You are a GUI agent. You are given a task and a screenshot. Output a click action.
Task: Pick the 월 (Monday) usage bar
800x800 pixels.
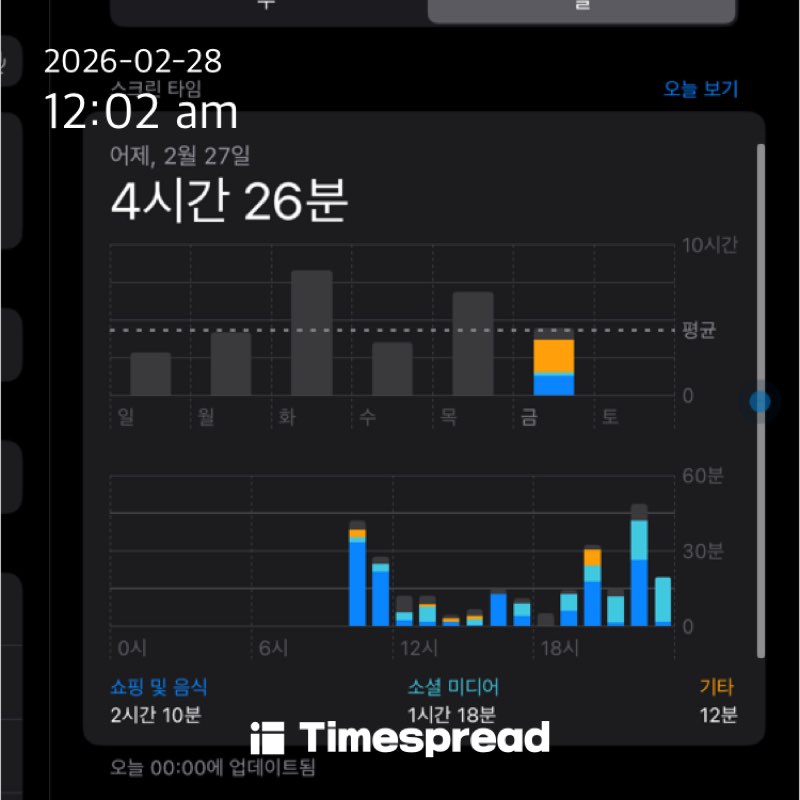[x=231, y=364]
